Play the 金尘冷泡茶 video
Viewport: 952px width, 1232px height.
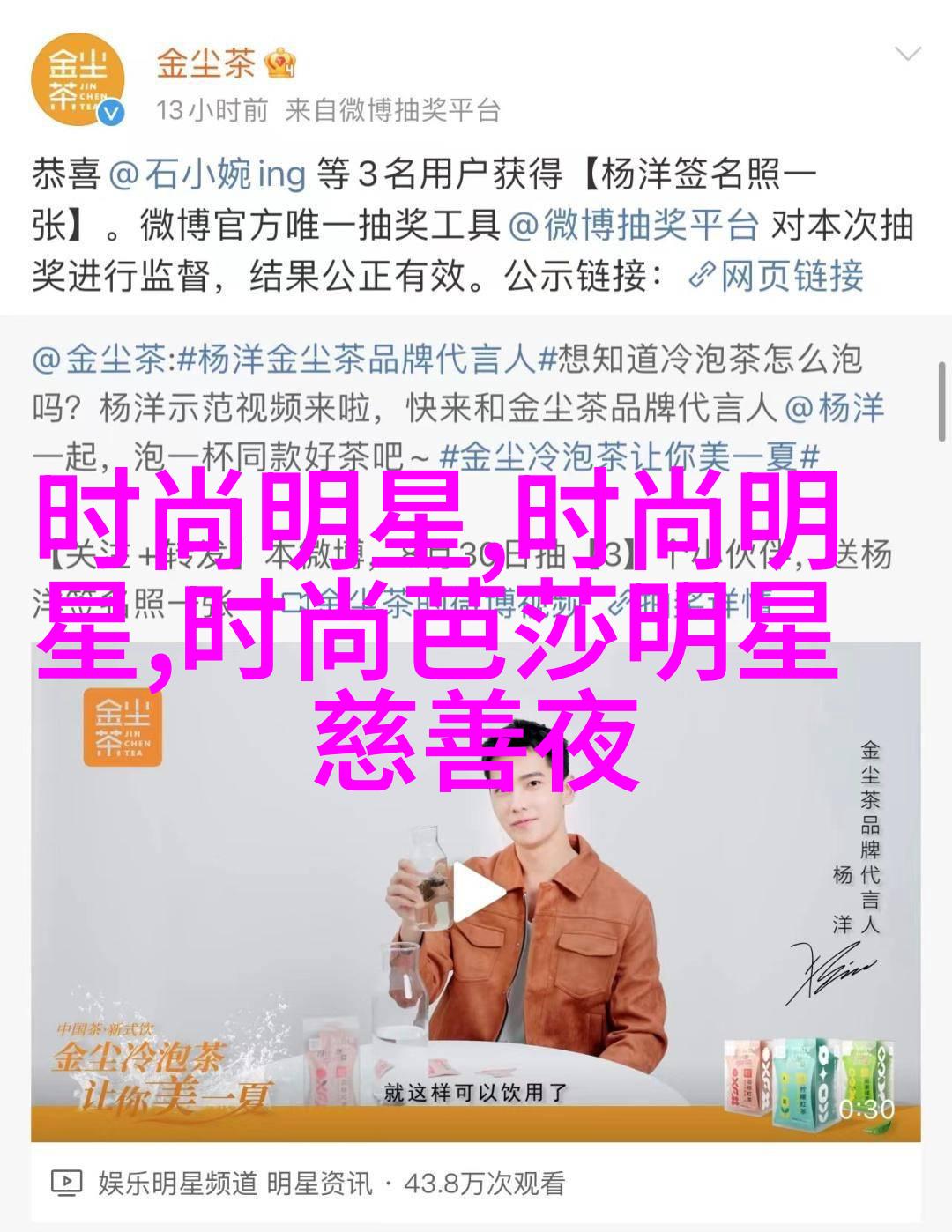[477, 890]
